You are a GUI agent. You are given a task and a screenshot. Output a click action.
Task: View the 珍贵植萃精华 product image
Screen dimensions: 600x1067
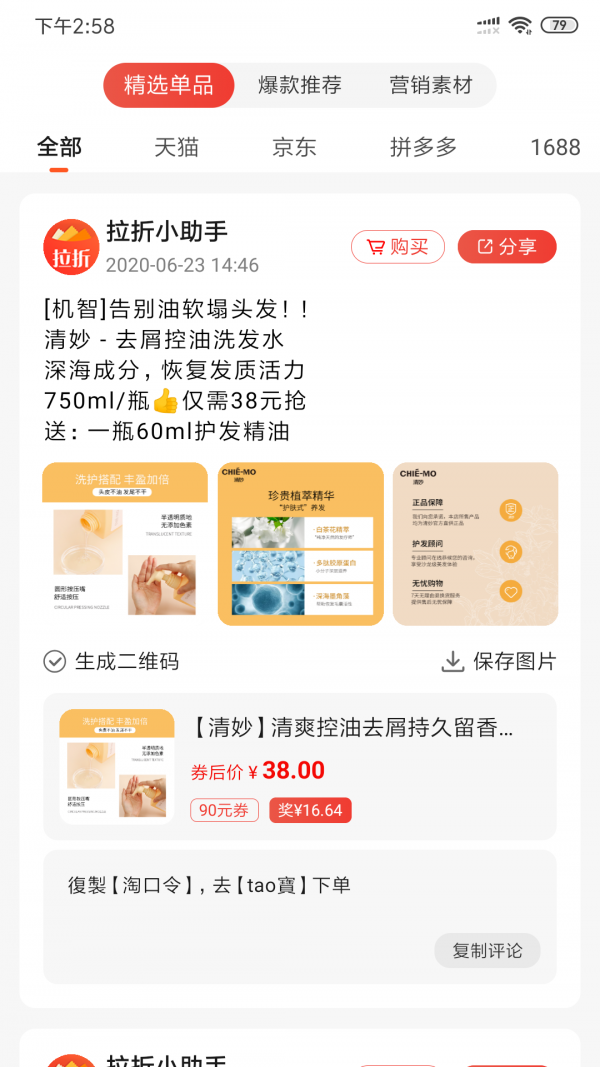[301, 544]
